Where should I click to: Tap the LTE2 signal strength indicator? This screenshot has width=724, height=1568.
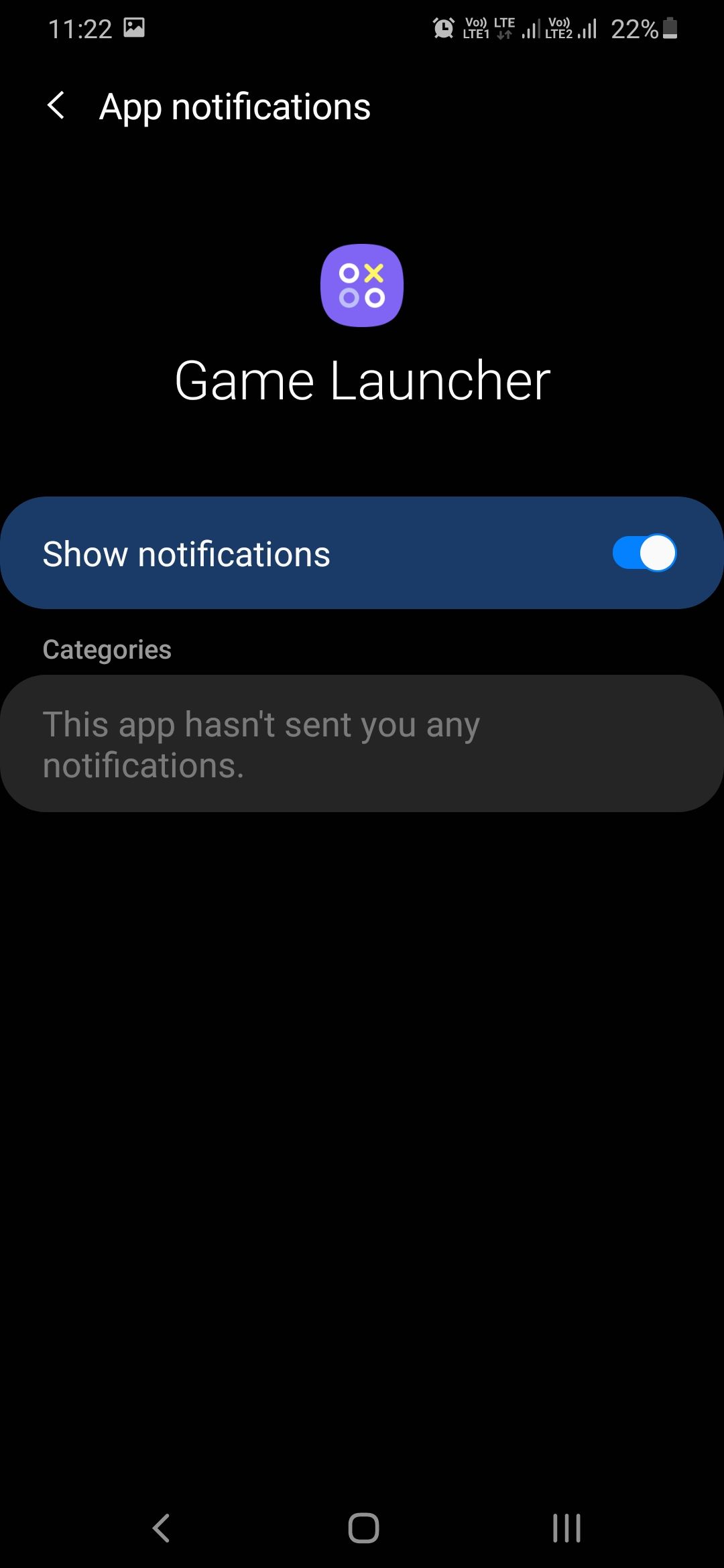tap(587, 29)
